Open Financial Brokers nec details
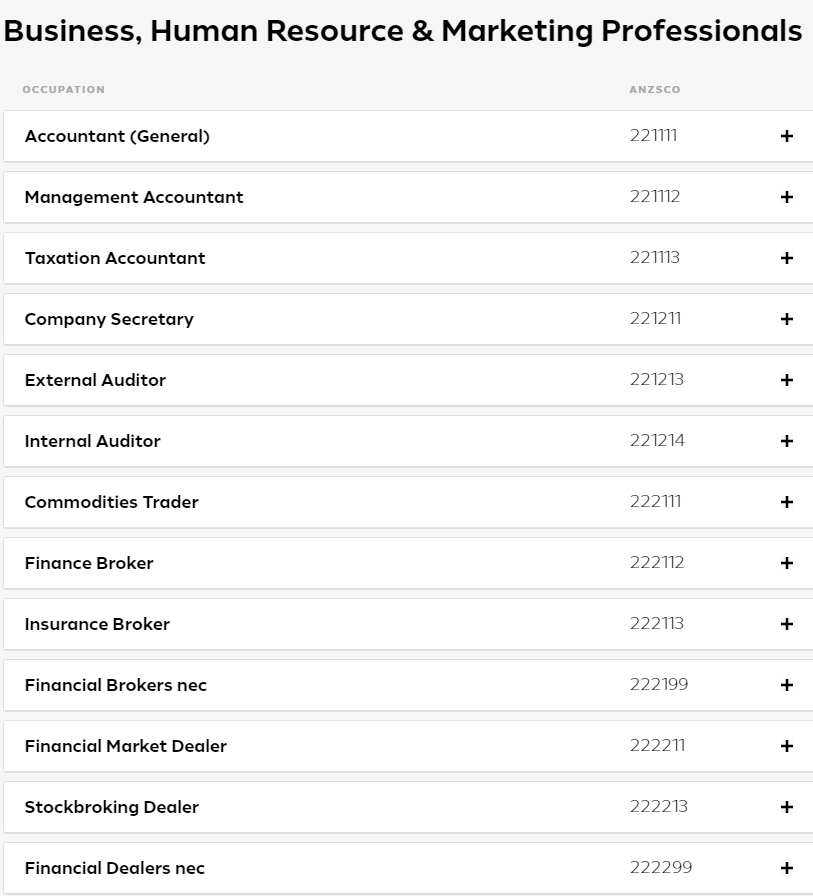 (786, 685)
